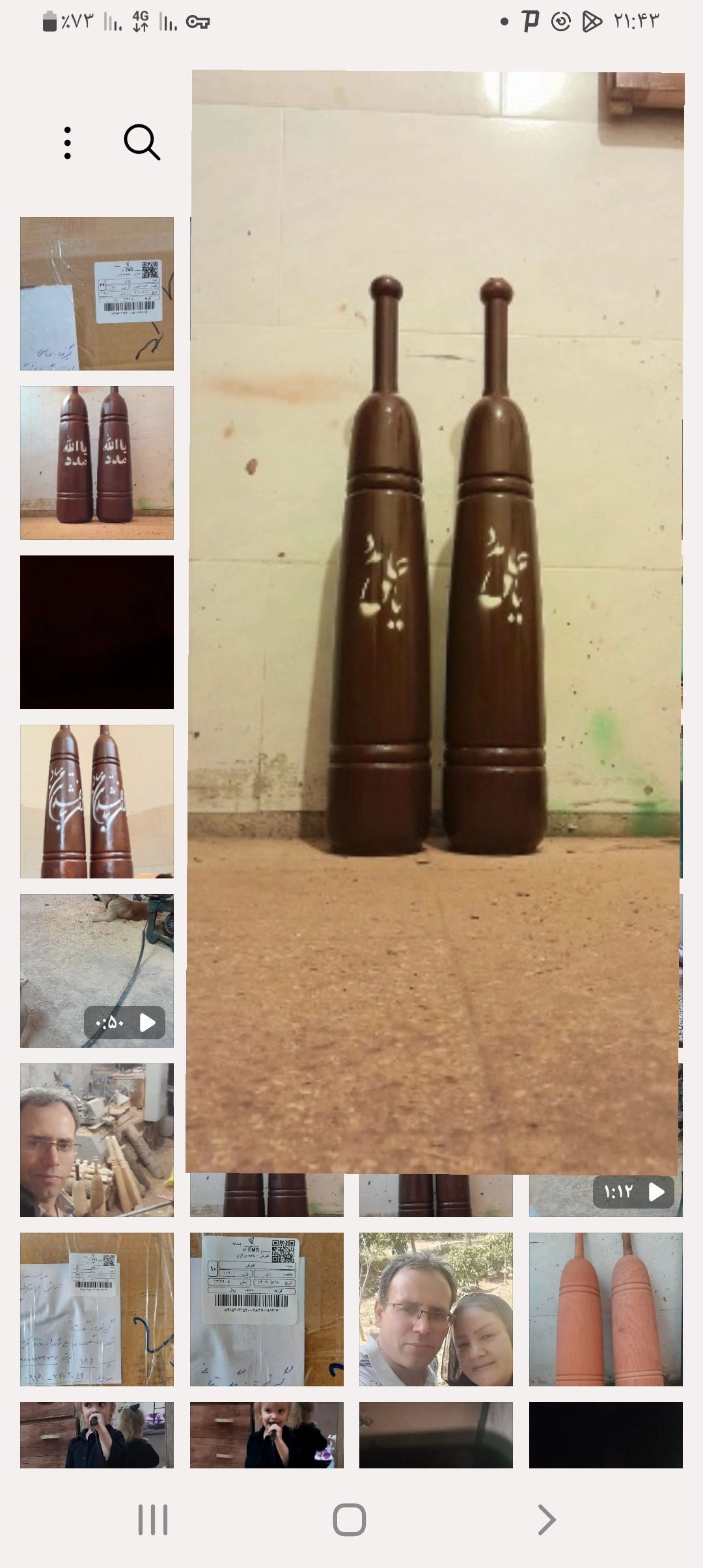Viewport: 703px width, 1568px height.
Task: Open the gallery search
Action: [x=142, y=142]
